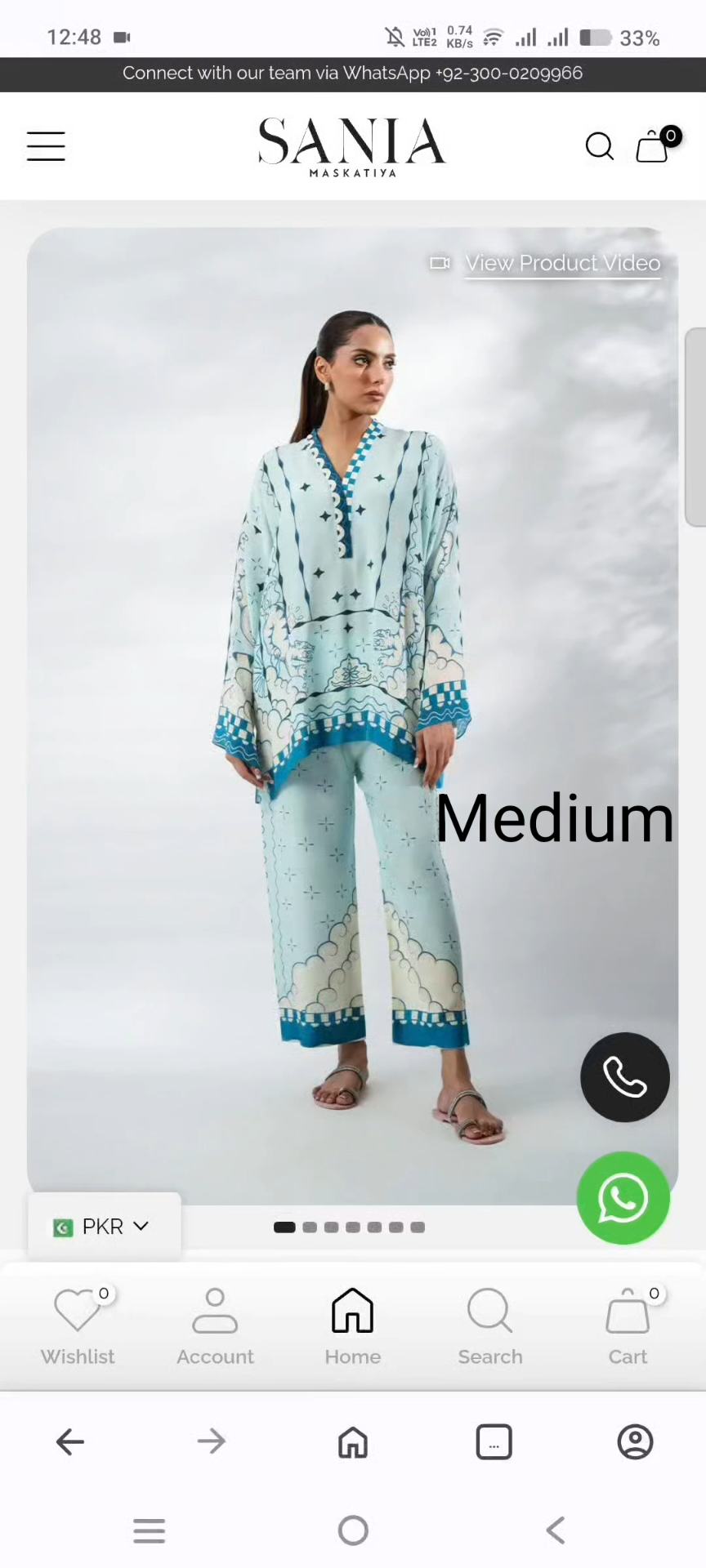Open the search magnifier icon
Viewport: 706px width, 1568px height.
tap(600, 146)
